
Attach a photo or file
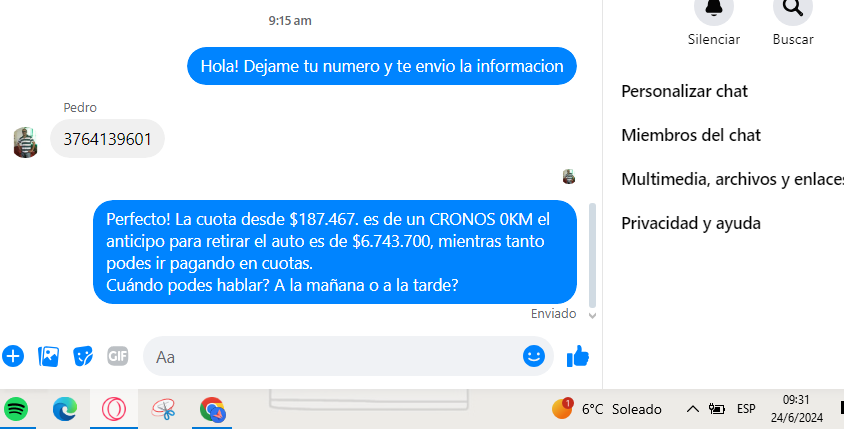coord(48,355)
